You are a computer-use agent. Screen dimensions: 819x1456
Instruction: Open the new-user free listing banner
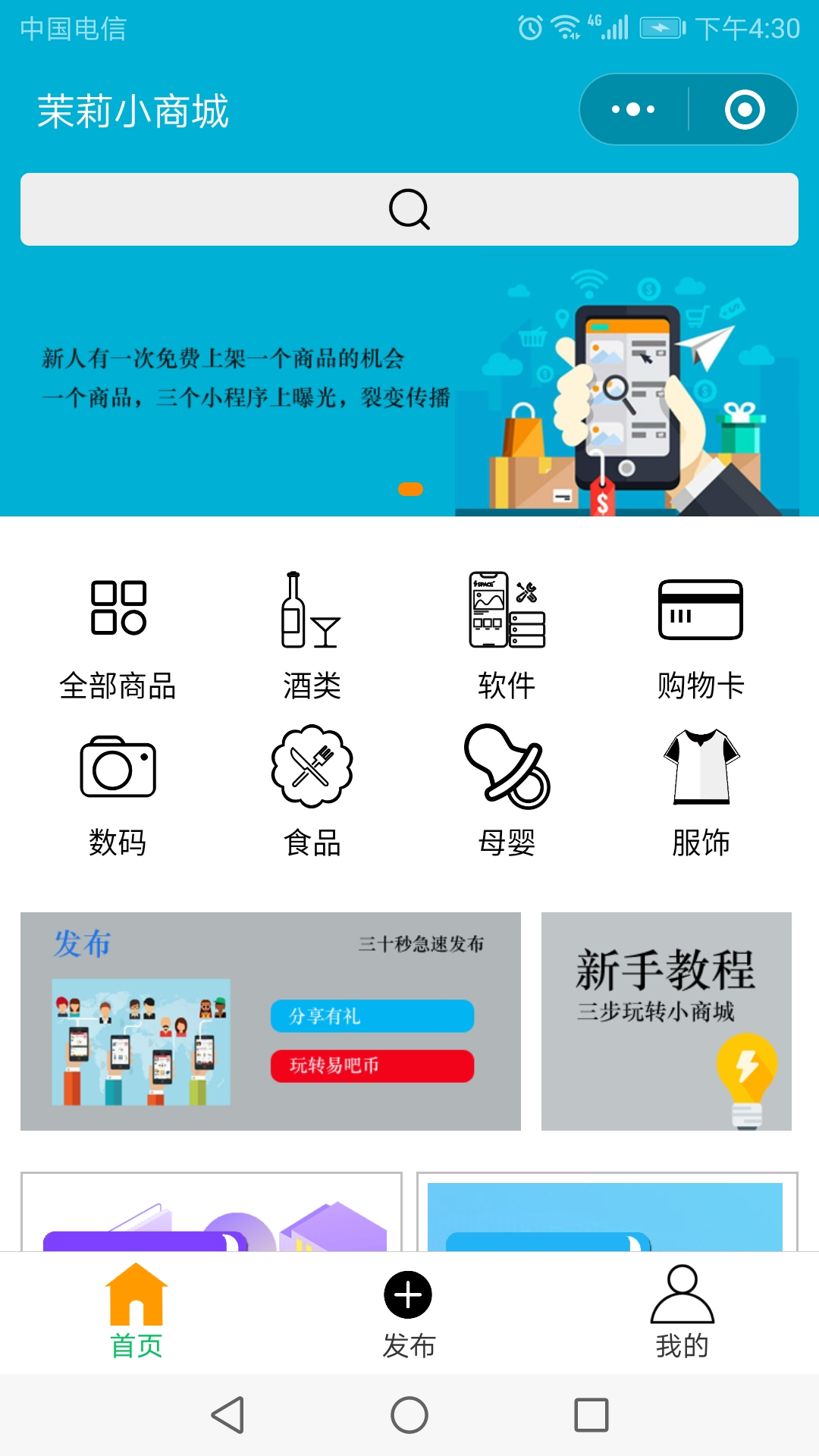[x=409, y=387]
